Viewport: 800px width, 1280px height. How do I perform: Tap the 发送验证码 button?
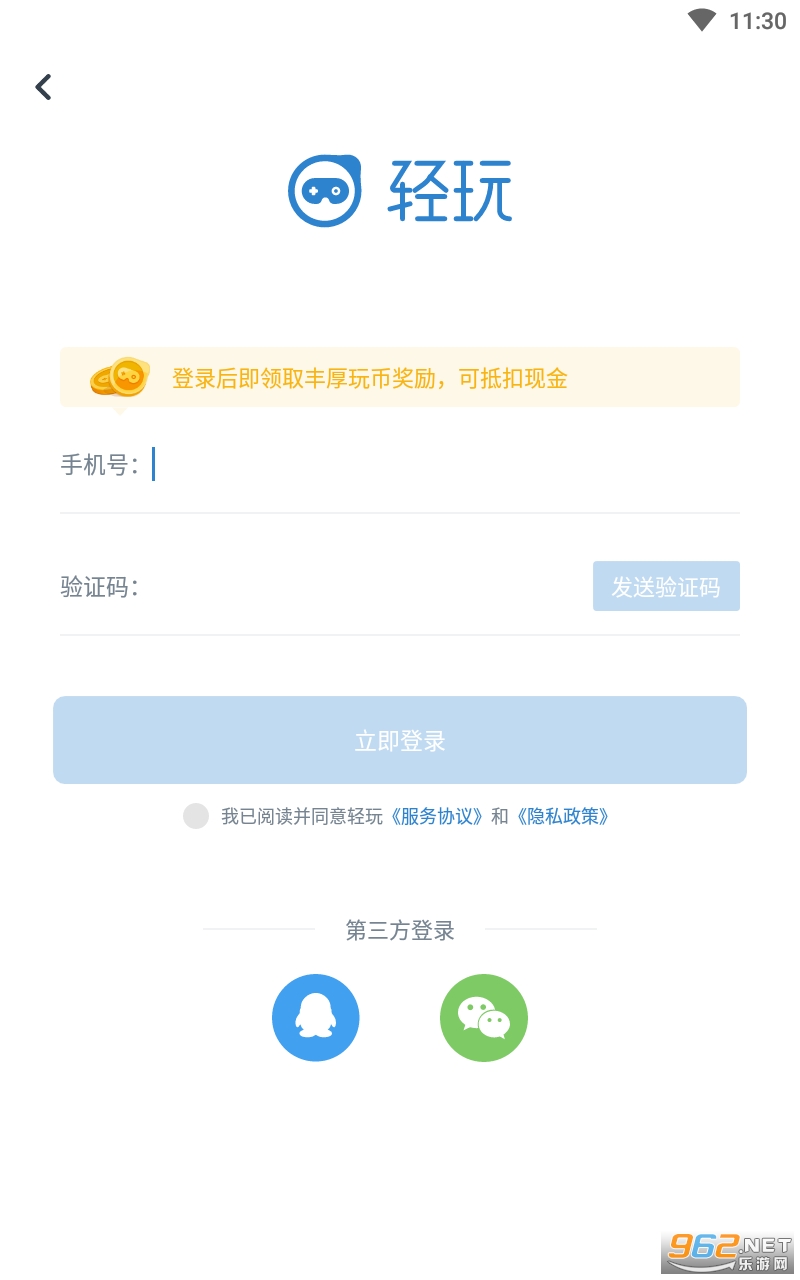(666, 587)
